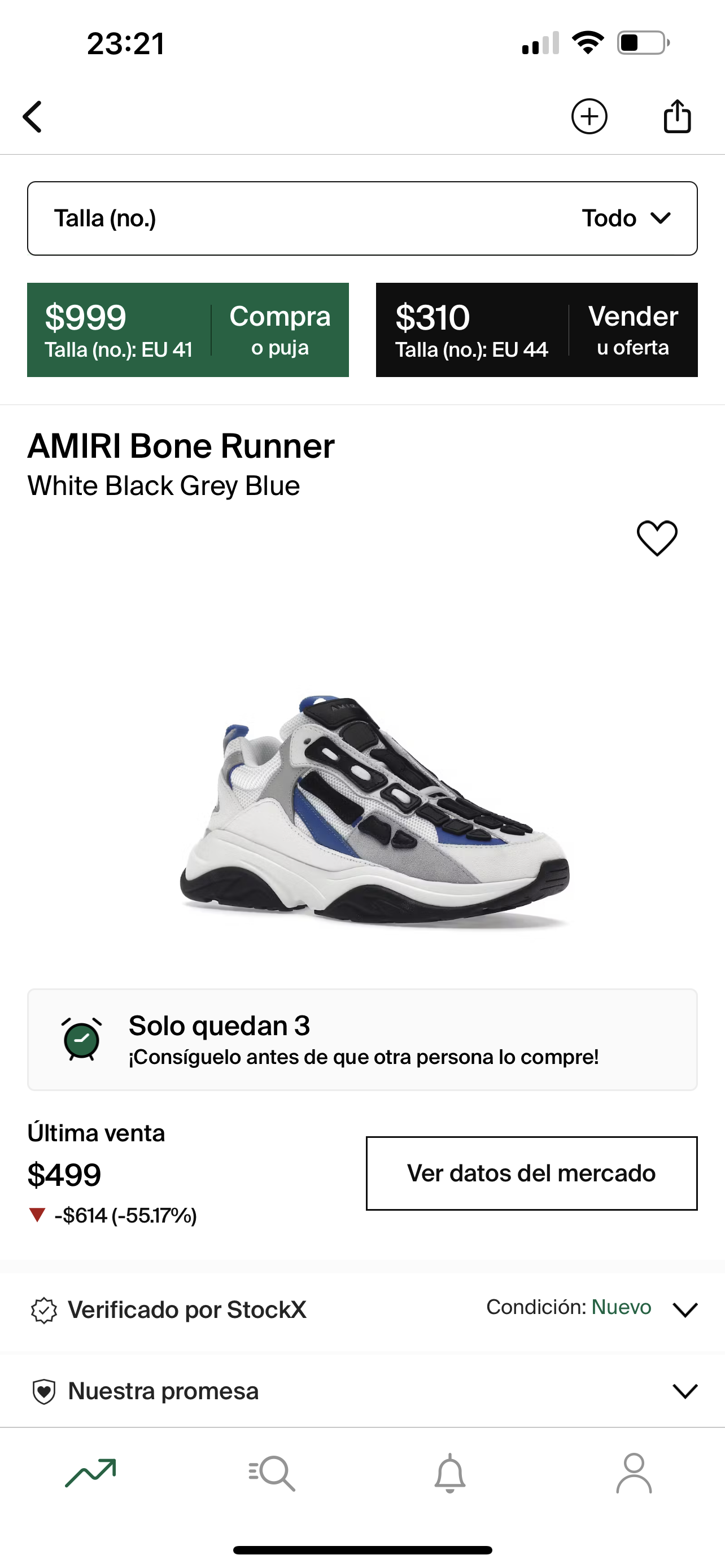Switch to the search tab
The image size is (725, 1568).
[272, 1474]
